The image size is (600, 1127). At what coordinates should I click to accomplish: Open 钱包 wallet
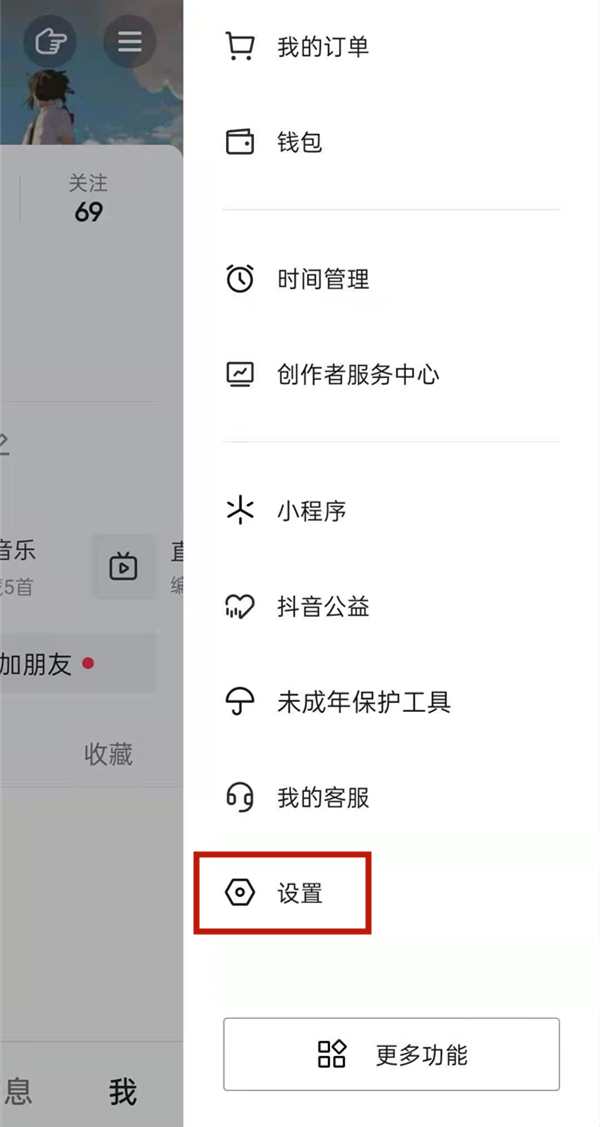pyautogui.click(x=299, y=142)
